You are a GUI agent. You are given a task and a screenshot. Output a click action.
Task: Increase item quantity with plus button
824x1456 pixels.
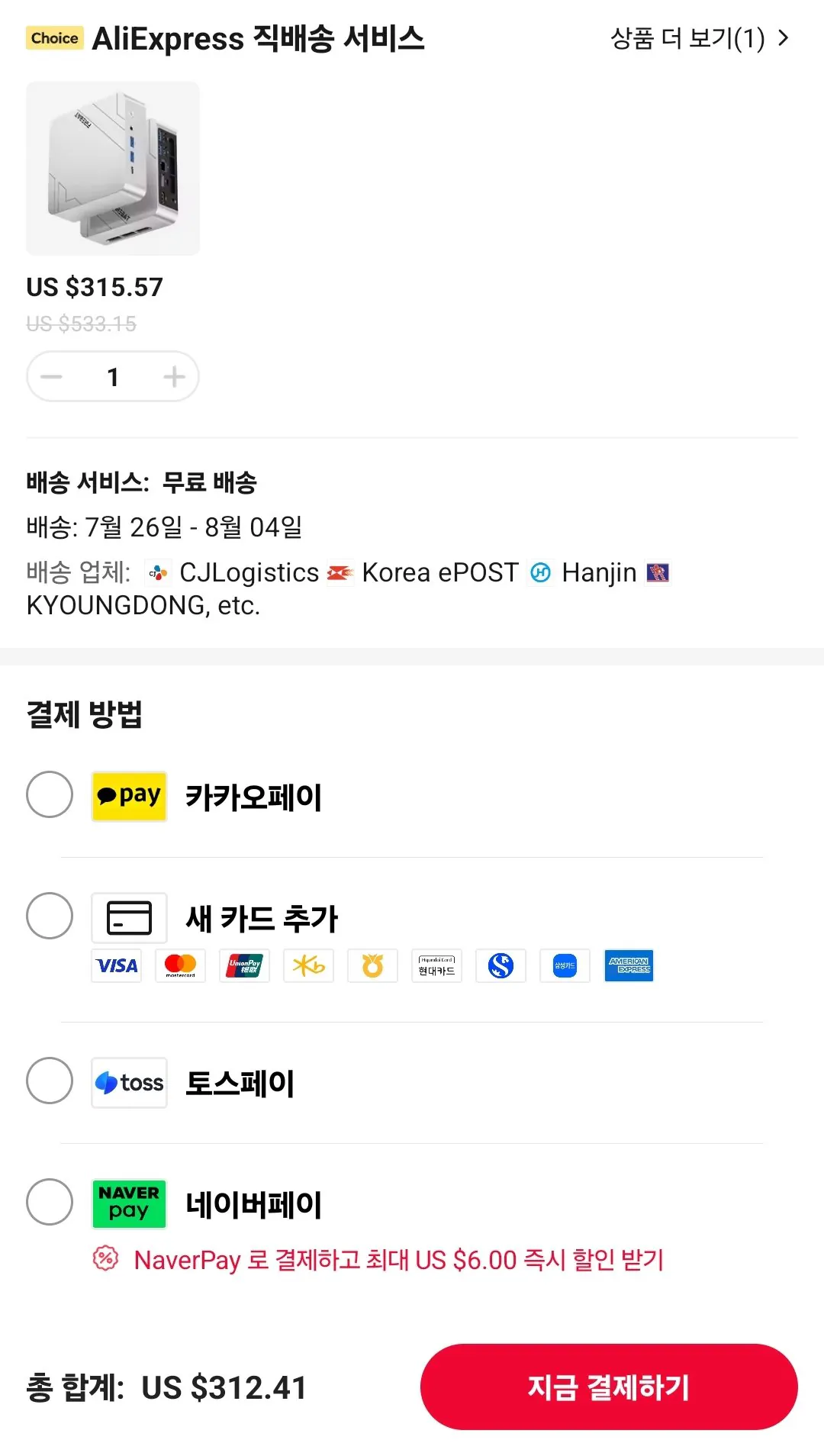[175, 377]
